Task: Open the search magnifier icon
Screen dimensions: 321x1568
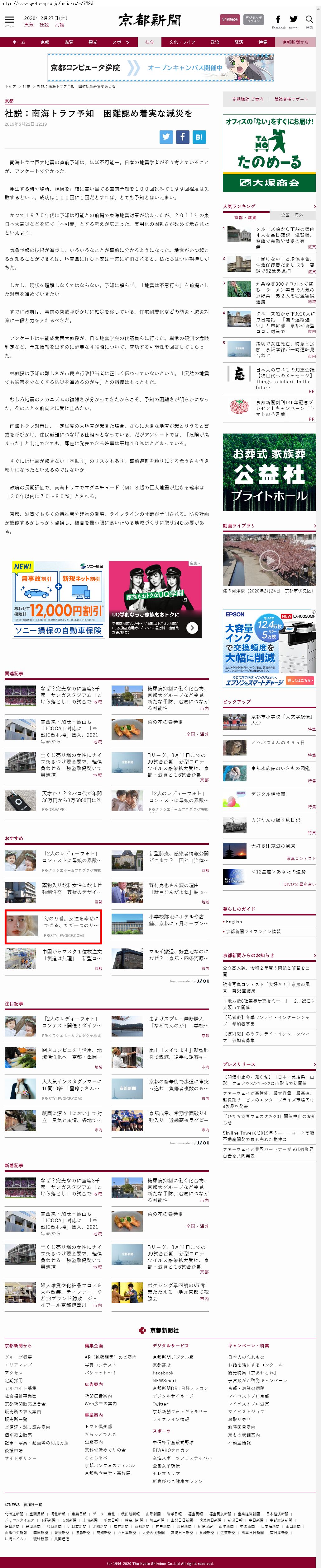Action: click(309, 20)
